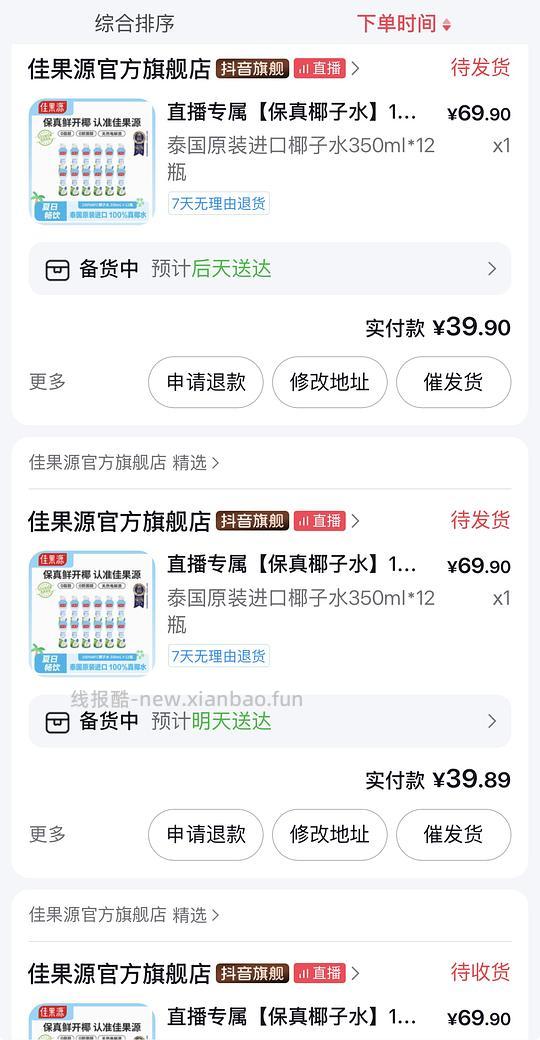Screen dimensions: 540x1040
Task: Tap 申请退款 on the ¥39.89 order
Action: pos(206,834)
